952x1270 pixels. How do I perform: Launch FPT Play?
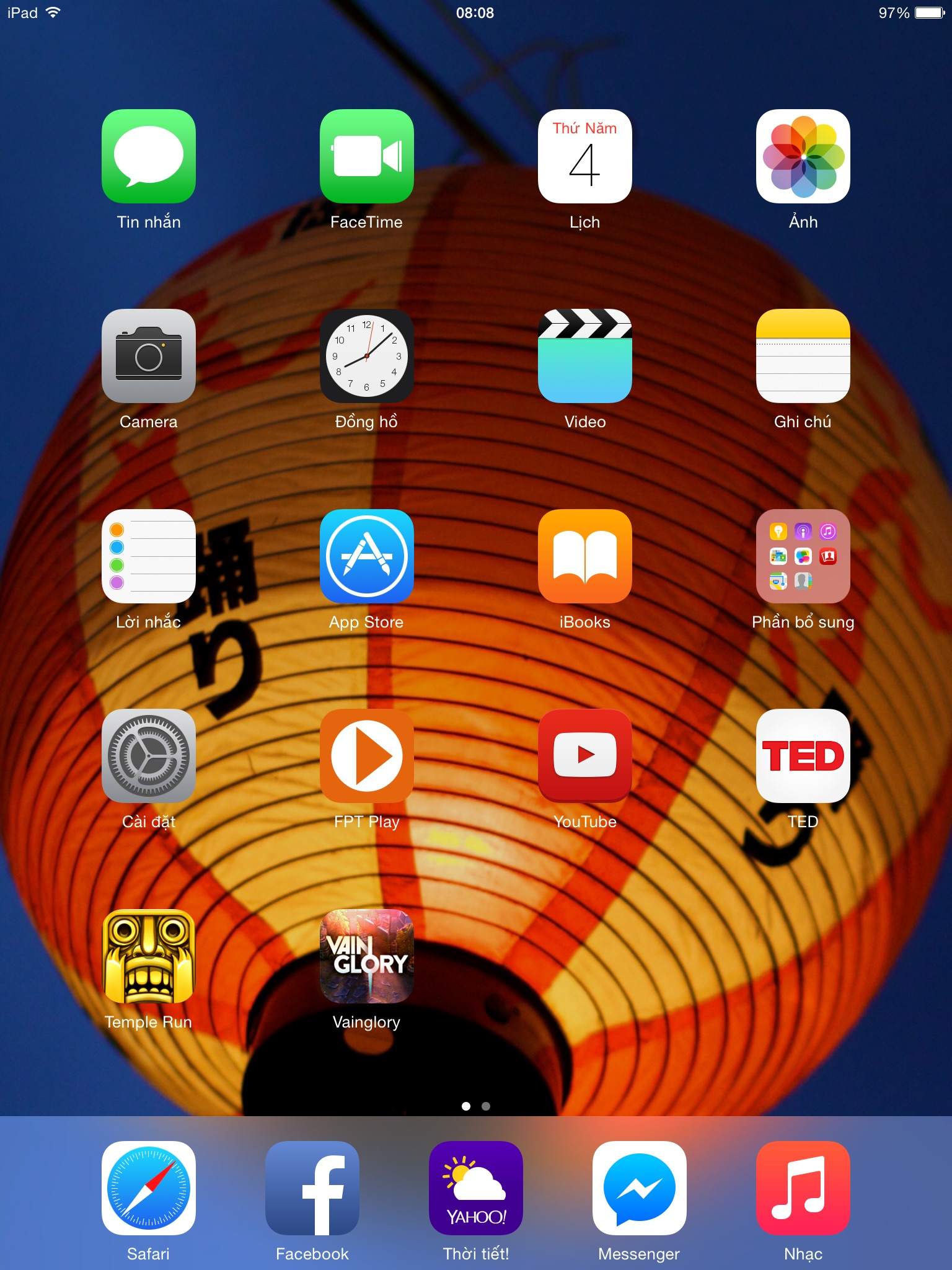(x=367, y=756)
